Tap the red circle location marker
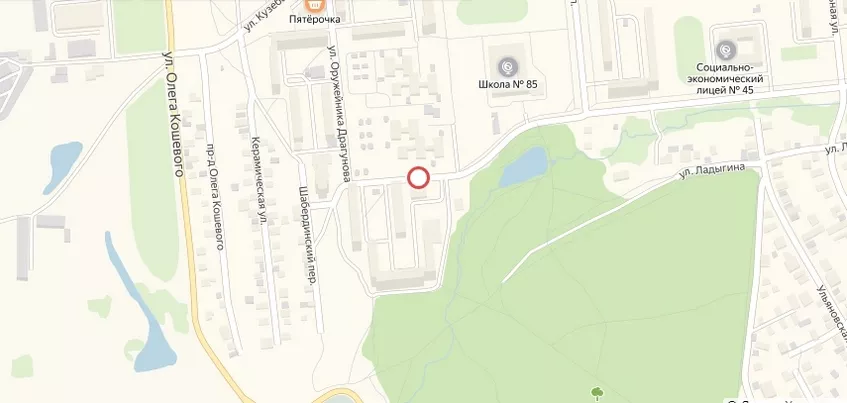 [x=418, y=178]
